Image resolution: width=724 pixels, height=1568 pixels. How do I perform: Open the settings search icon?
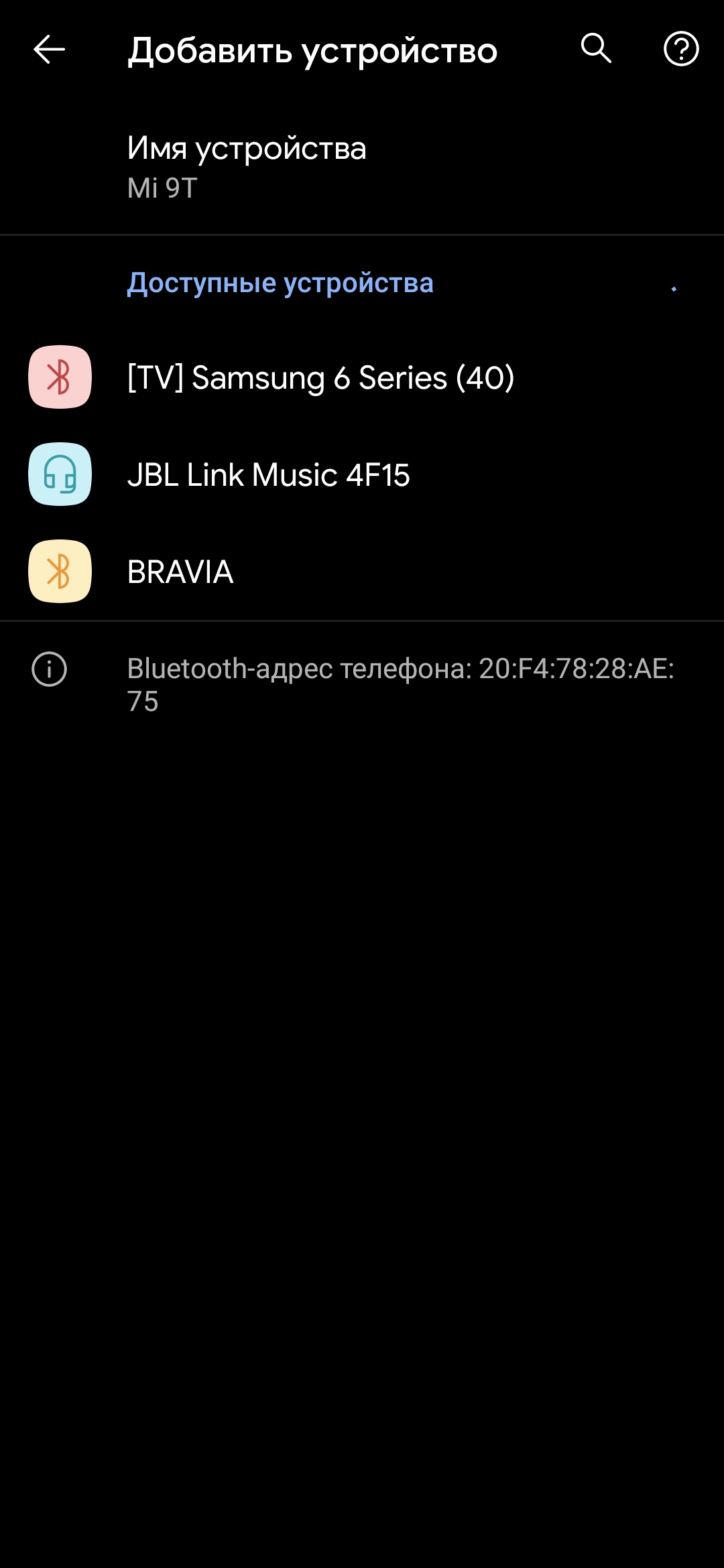595,49
